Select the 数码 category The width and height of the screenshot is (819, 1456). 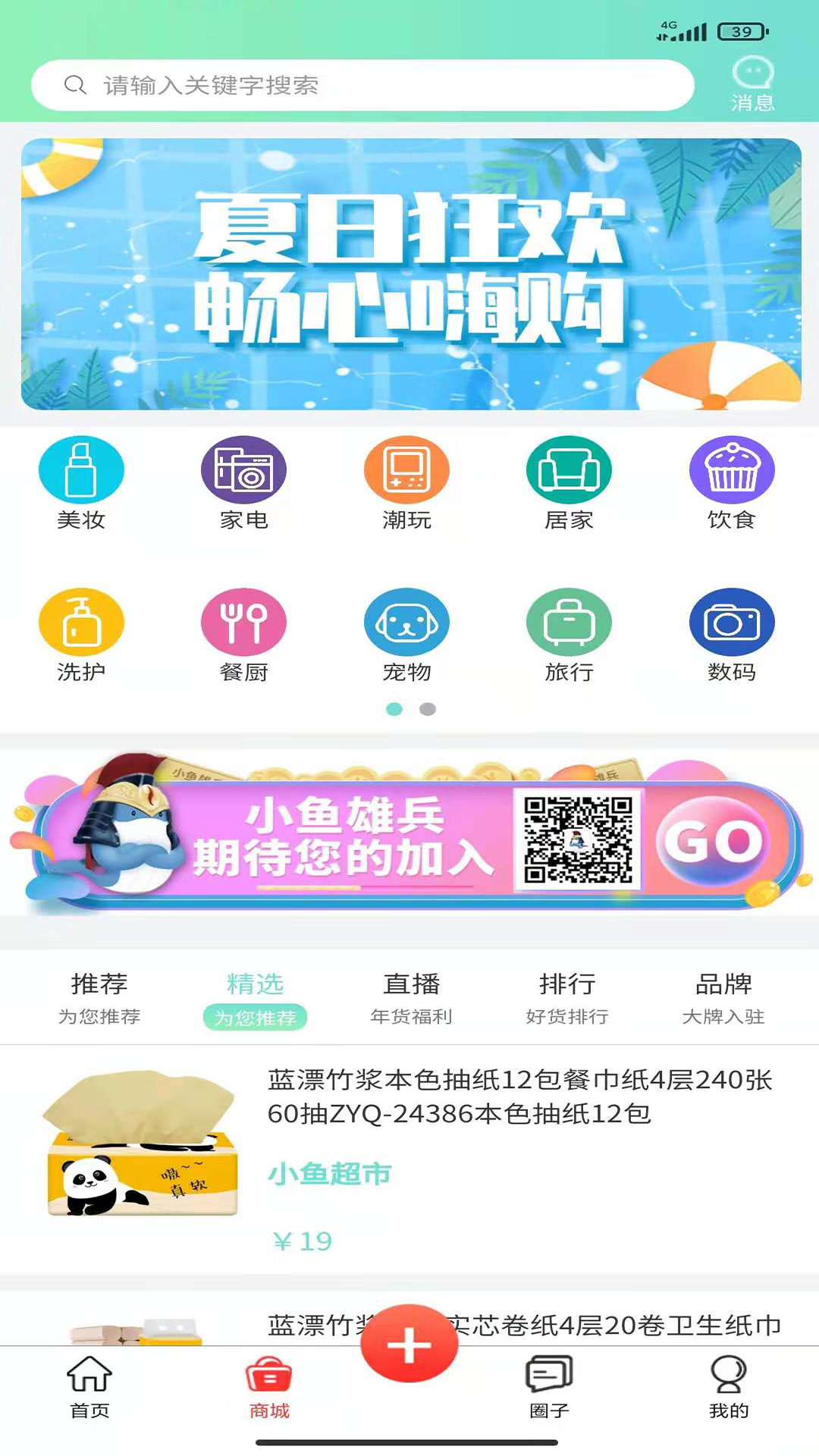[x=731, y=635]
